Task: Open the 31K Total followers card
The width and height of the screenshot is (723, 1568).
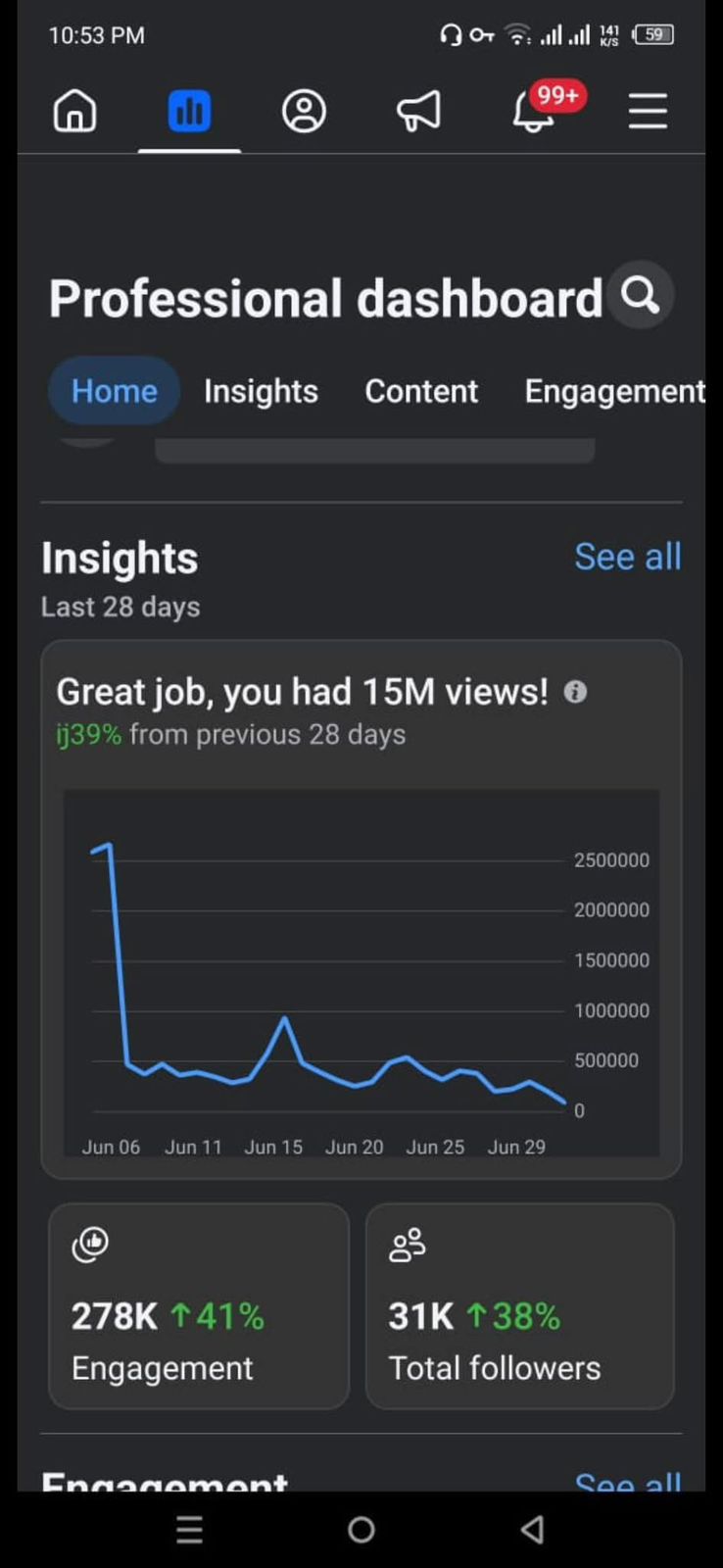Action: tap(520, 1306)
